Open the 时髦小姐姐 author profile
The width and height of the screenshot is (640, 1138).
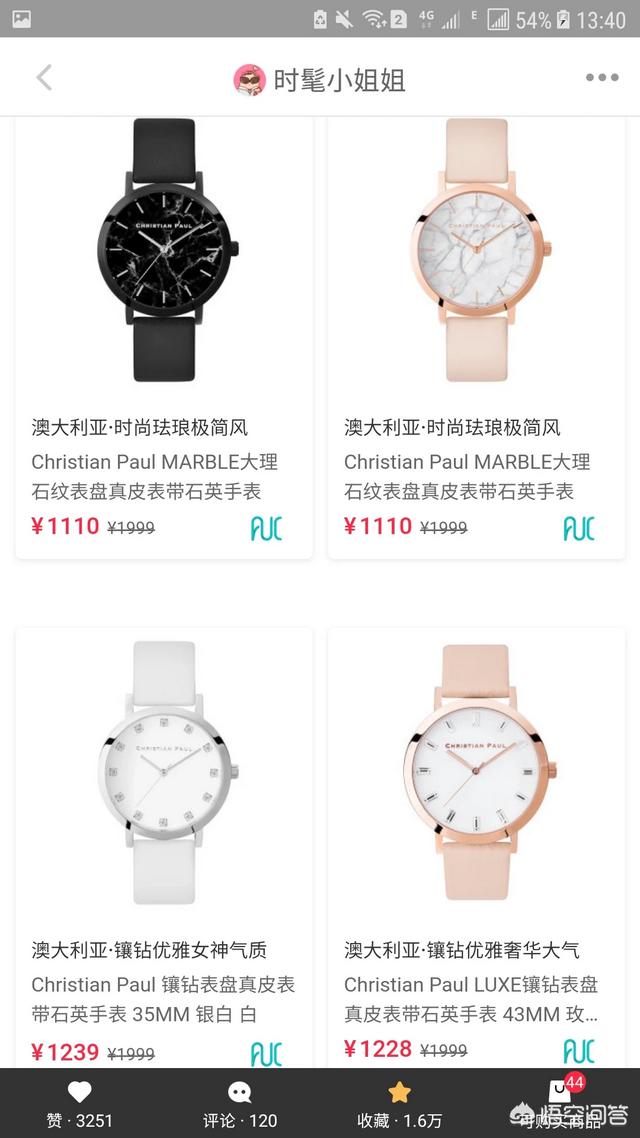pos(320,80)
